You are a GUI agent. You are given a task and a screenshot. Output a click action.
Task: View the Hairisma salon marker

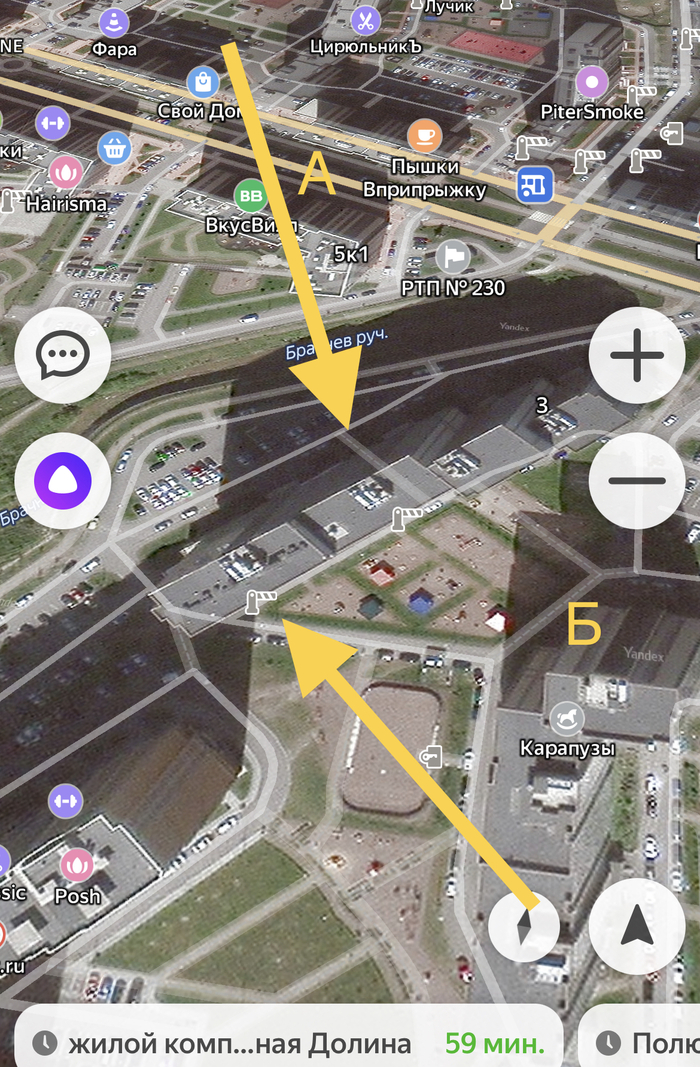[x=66, y=172]
